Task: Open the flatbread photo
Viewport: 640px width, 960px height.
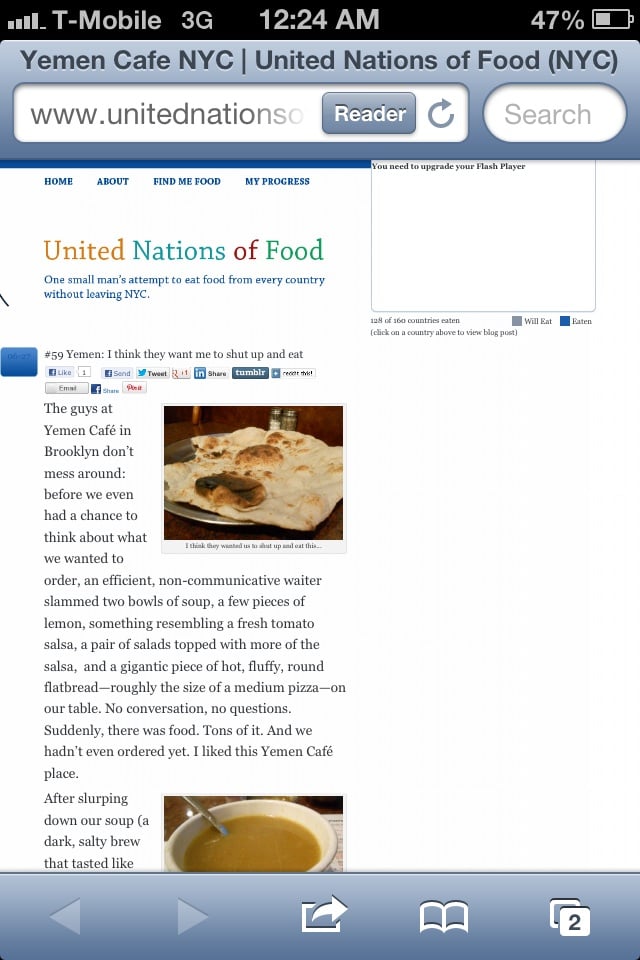Action: (x=254, y=472)
